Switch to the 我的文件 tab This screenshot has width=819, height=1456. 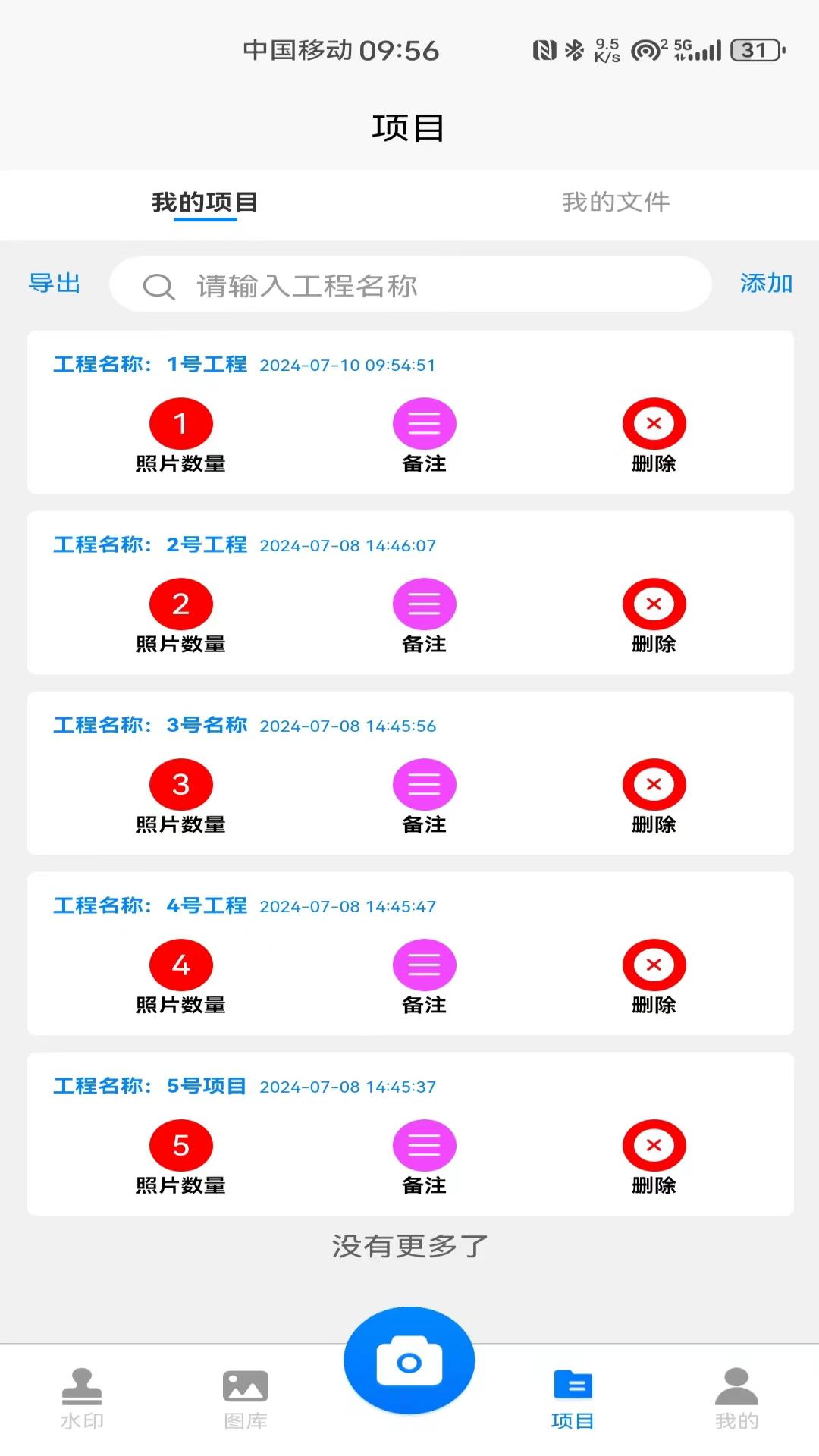coord(615,202)
